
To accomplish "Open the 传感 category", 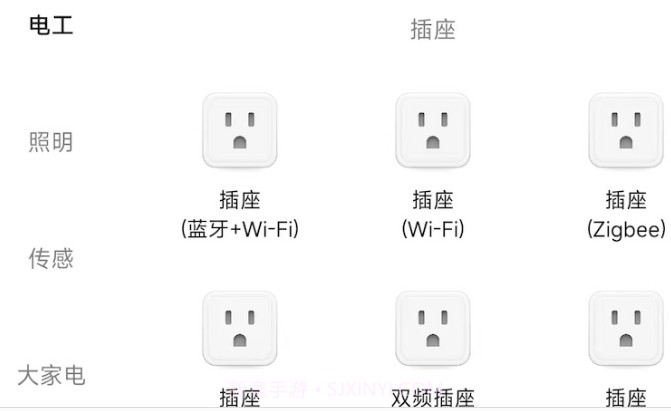I will click(x=51, y=259).
